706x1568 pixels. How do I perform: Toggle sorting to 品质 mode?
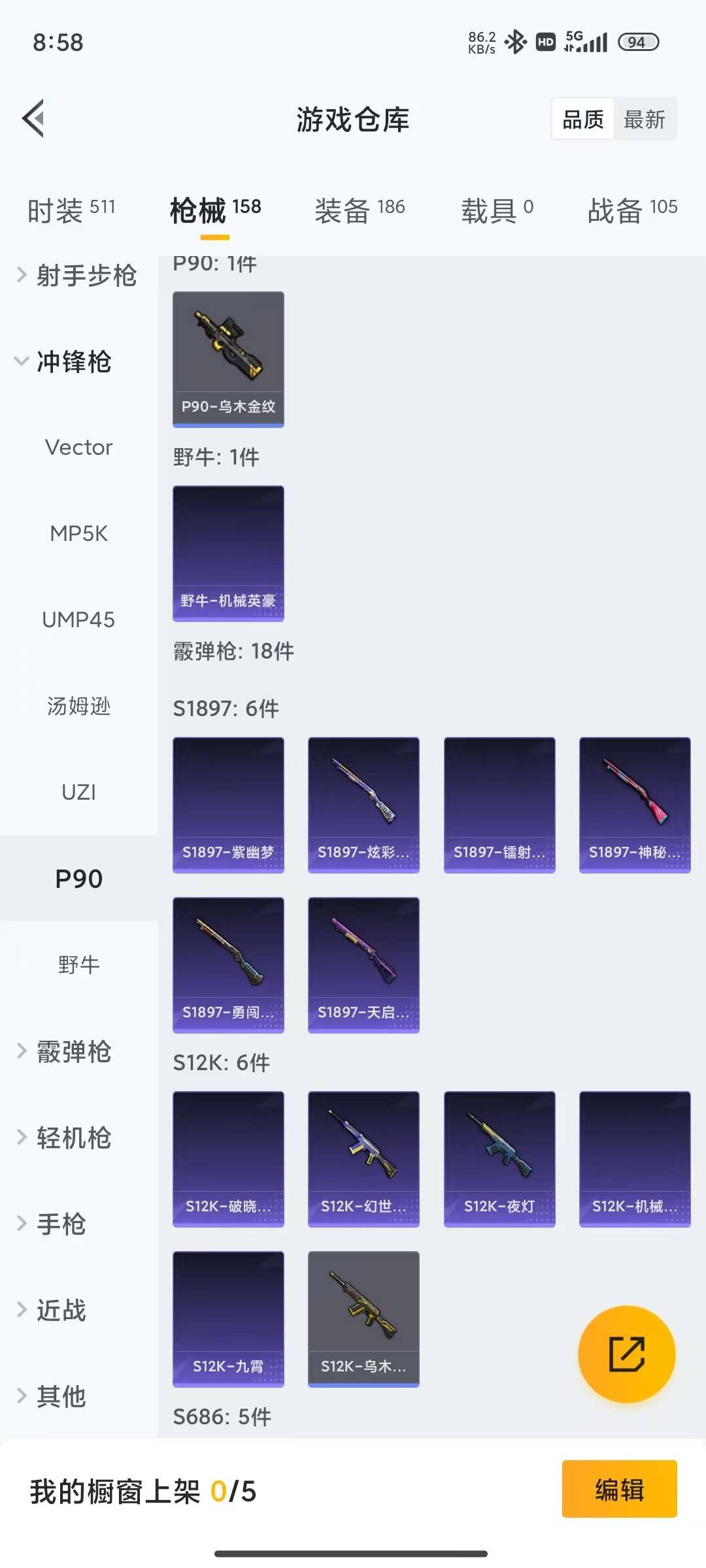coord(582,119)
